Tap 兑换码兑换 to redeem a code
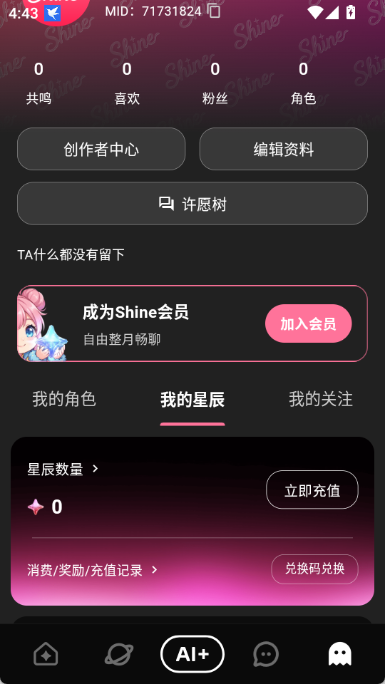385x684 pixels. (x=315, y=569)
